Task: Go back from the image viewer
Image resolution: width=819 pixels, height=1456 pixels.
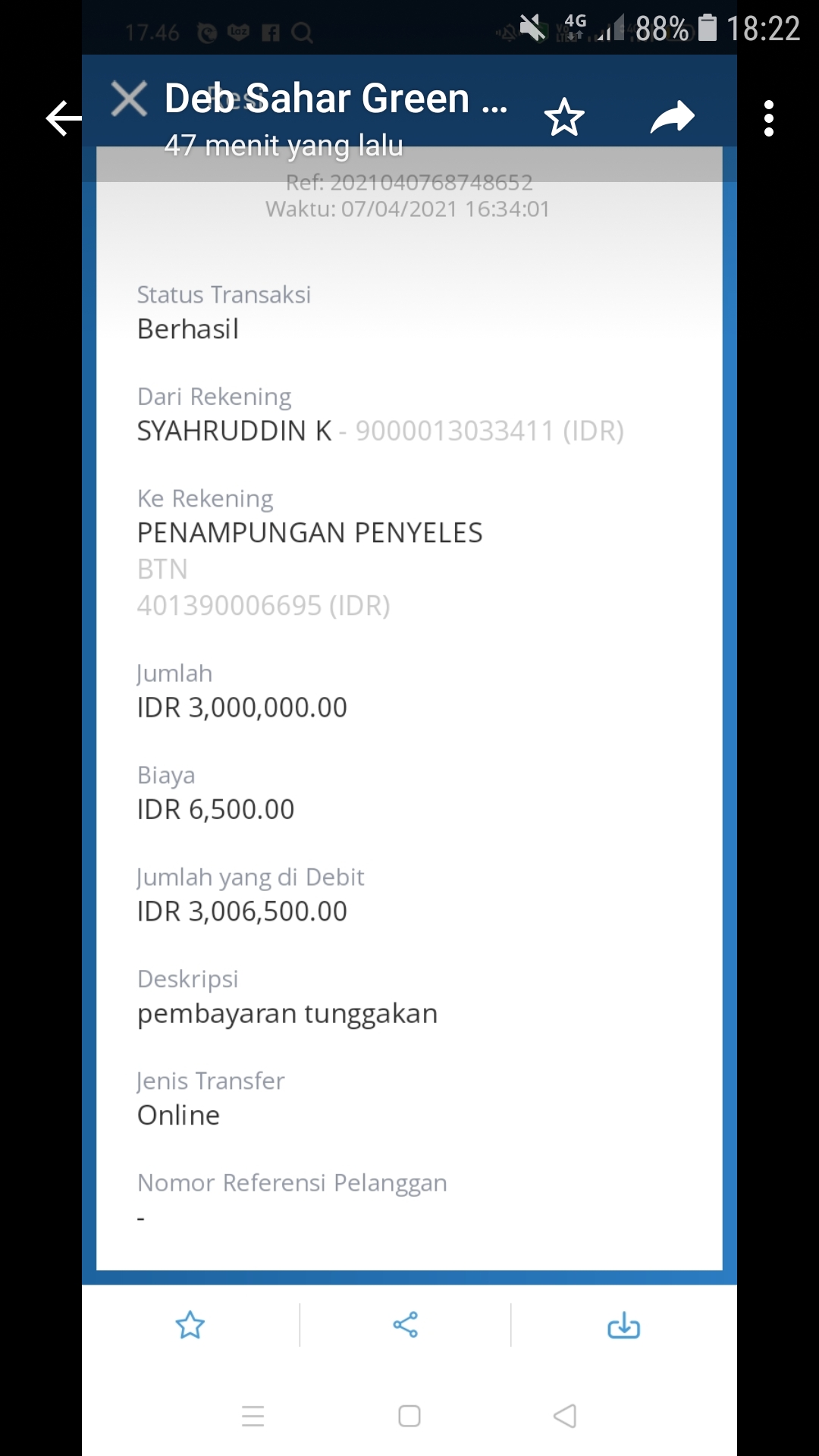Action: (64, 118)
